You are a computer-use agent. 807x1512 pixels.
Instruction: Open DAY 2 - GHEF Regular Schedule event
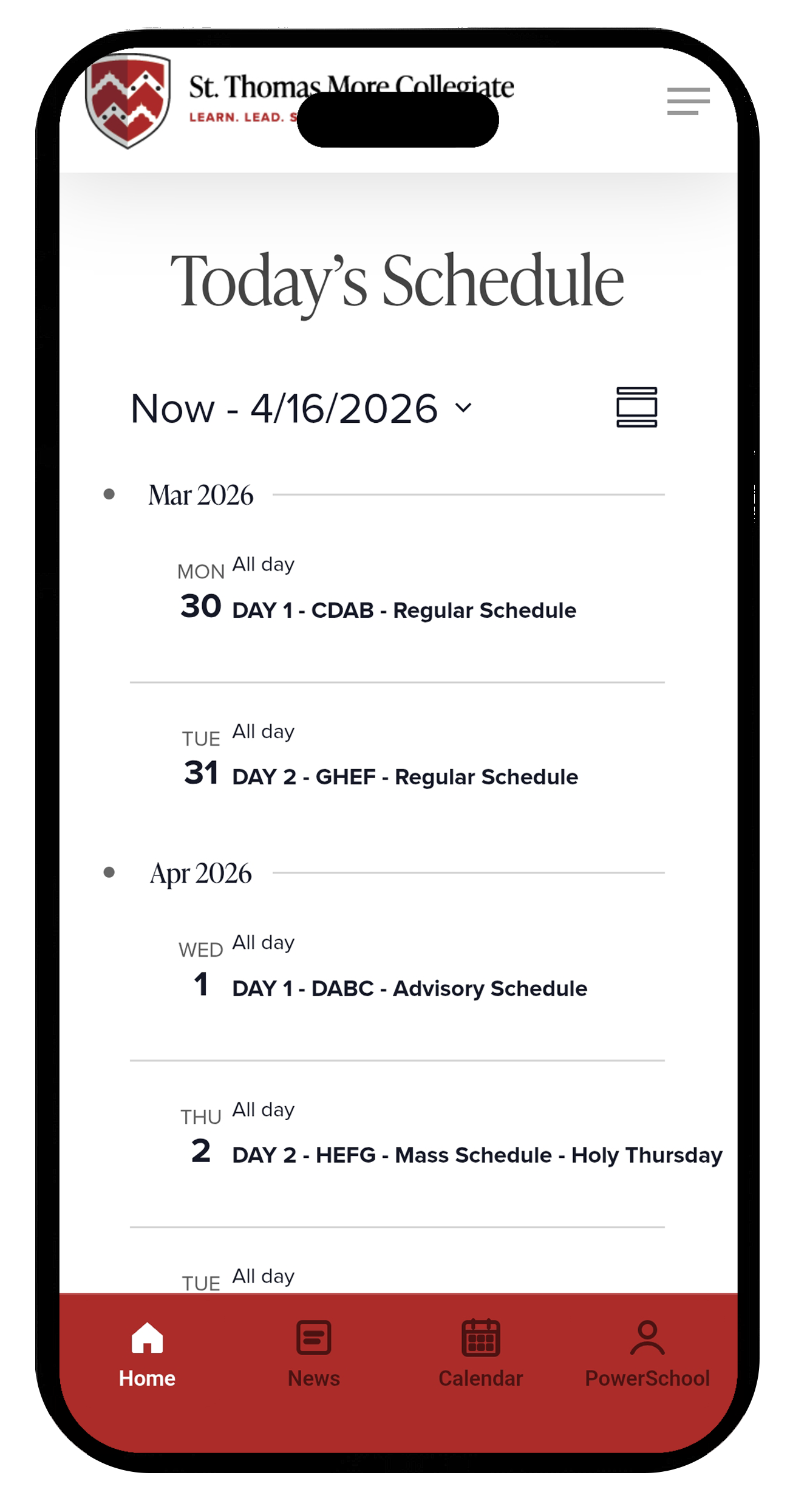point(404,777)
